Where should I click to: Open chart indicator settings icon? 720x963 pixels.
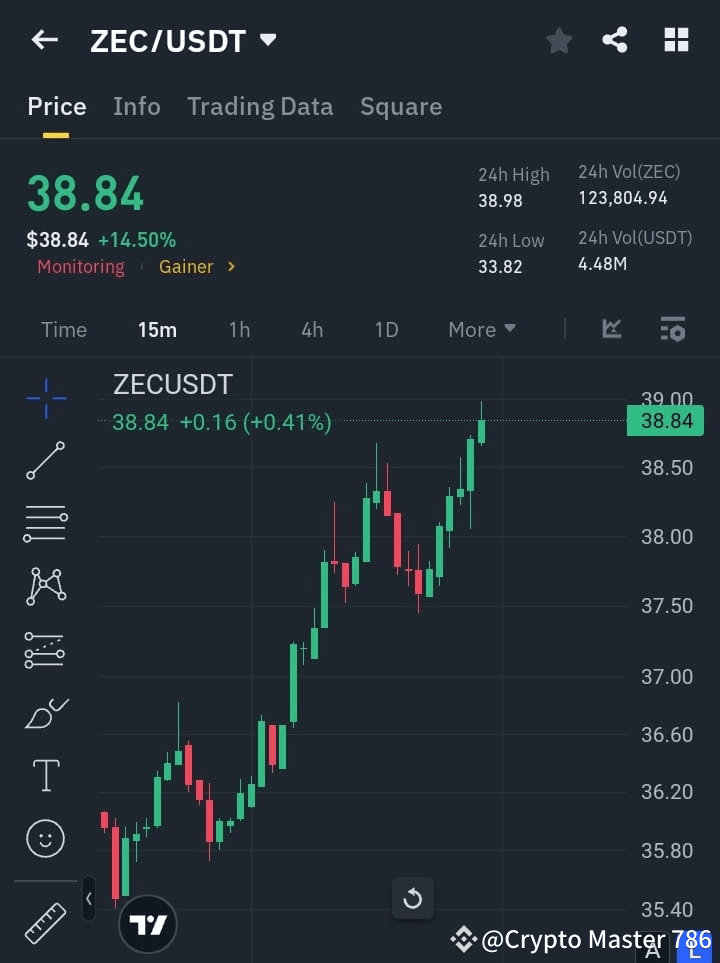(672, 329)
